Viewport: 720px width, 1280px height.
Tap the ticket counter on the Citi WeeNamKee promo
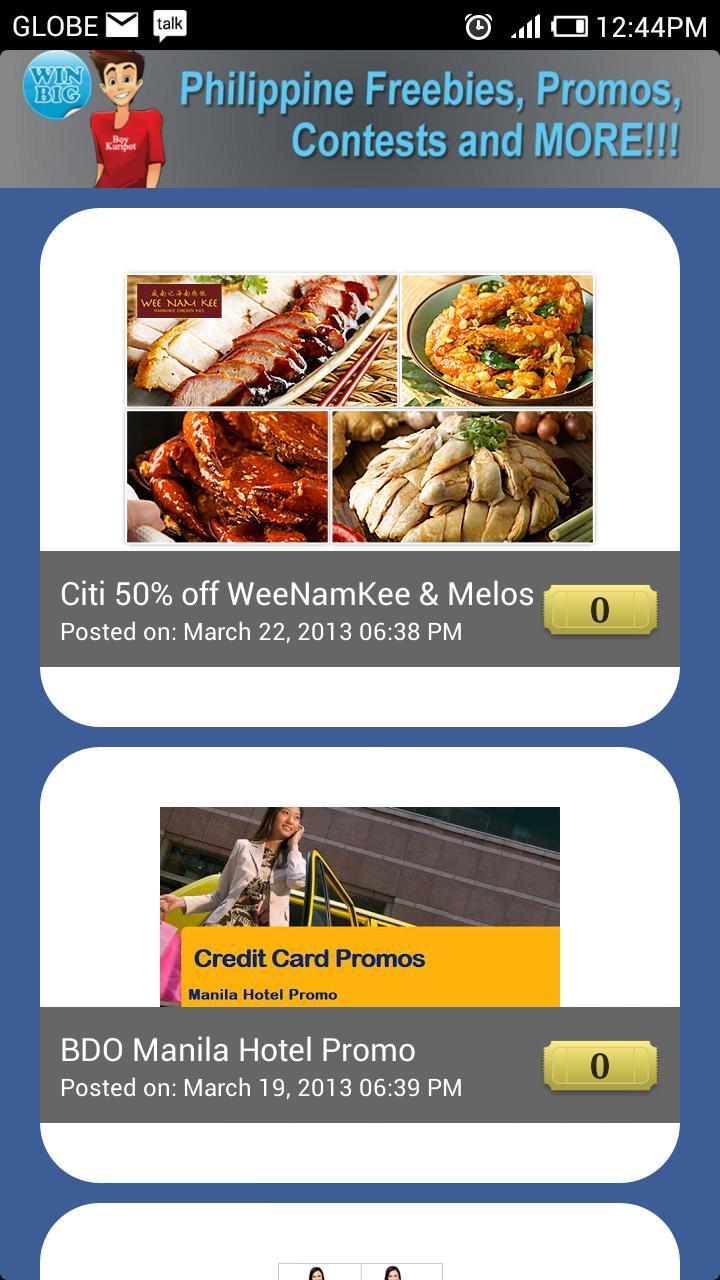pyautogui.click(x=600, y=610)
